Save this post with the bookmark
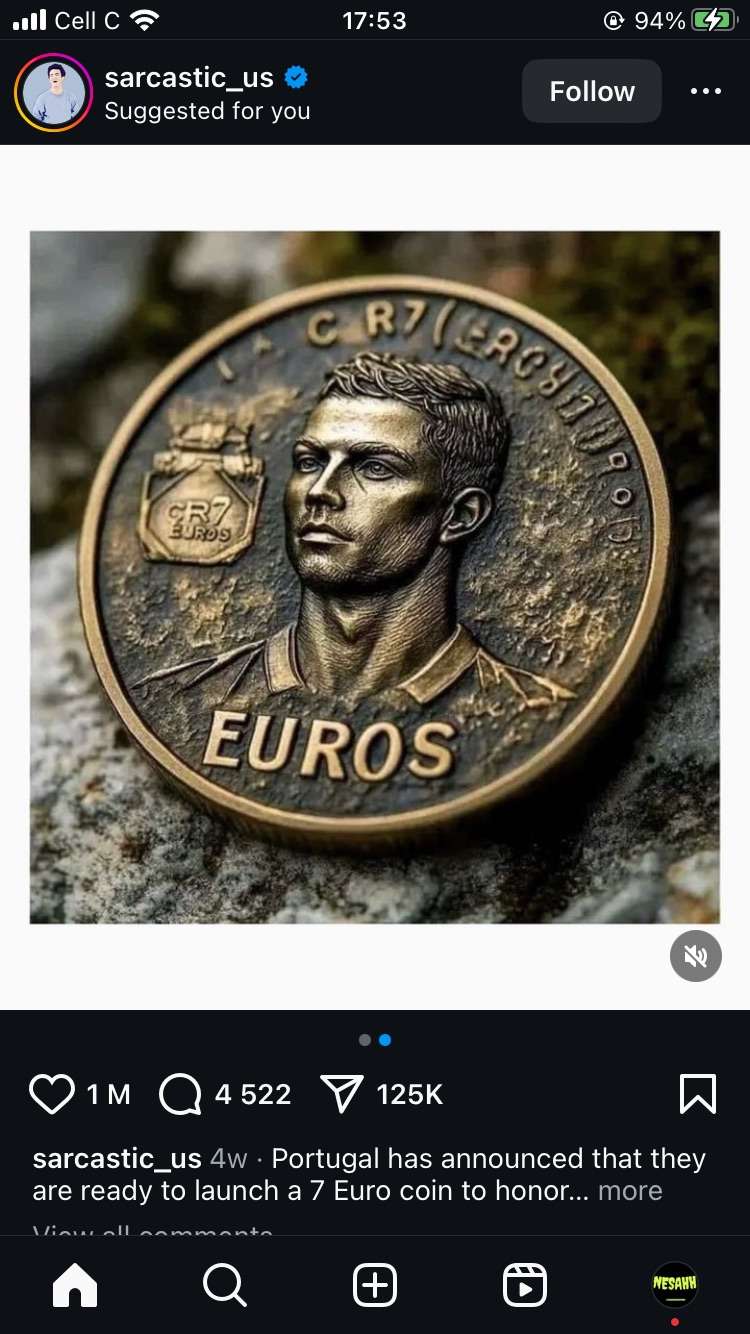The image size is (750, 1334). pyautogui.click(x=697, y=1094)
